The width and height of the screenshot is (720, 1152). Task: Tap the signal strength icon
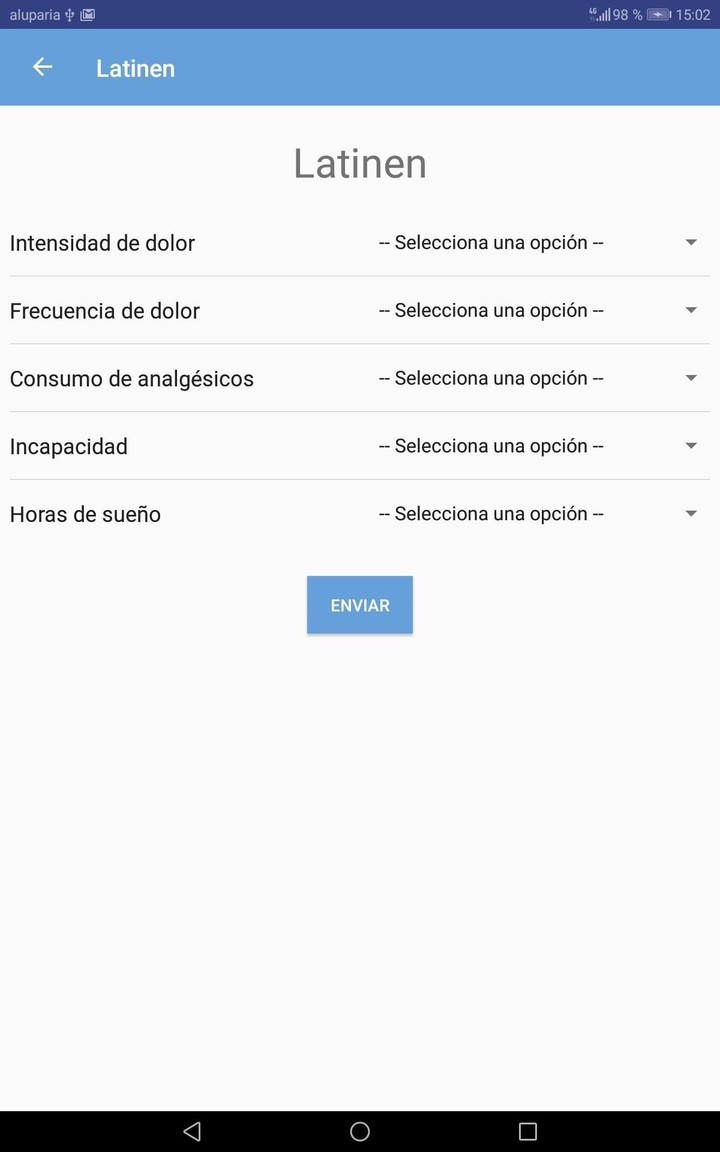(601, 14)
